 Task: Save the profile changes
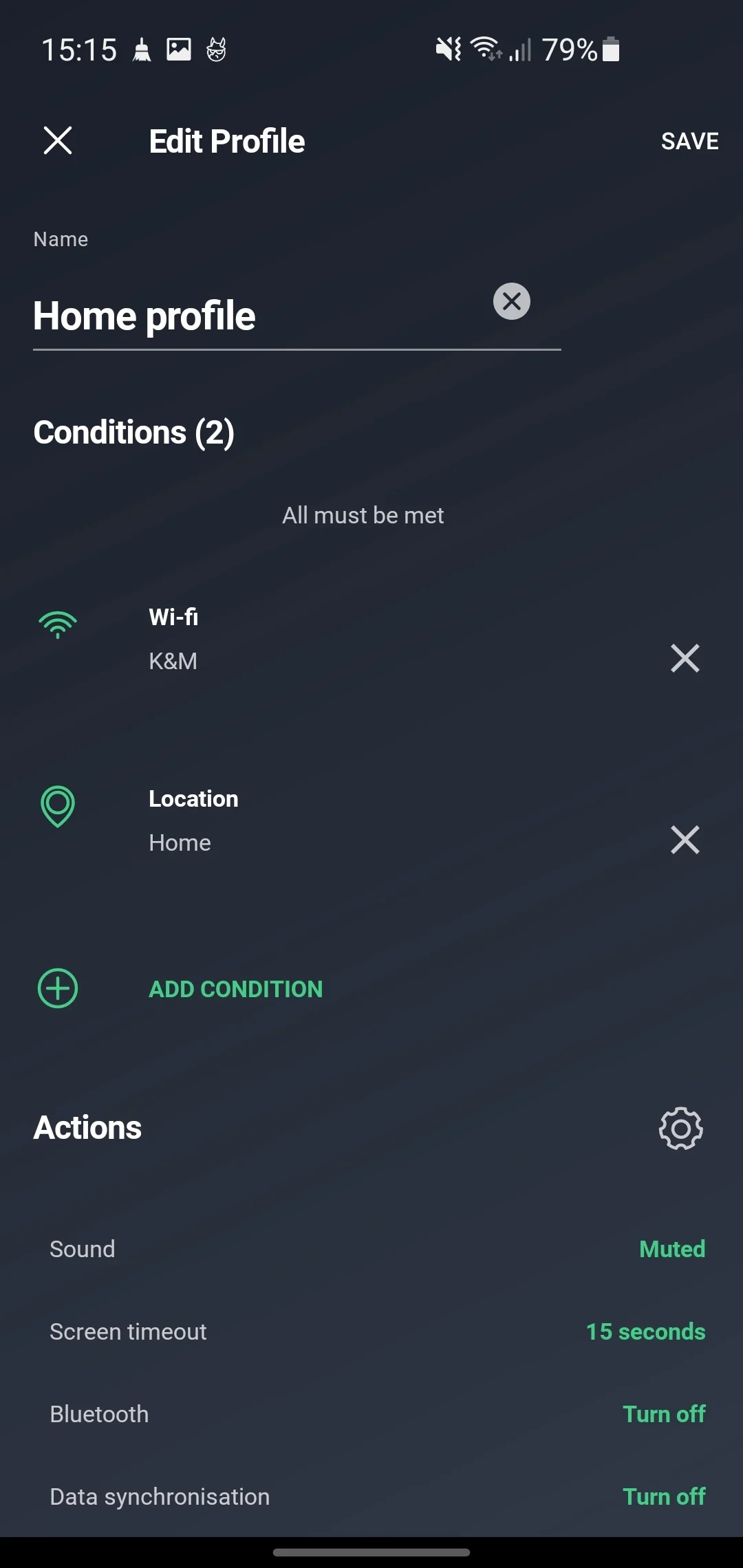click(689, 142)
